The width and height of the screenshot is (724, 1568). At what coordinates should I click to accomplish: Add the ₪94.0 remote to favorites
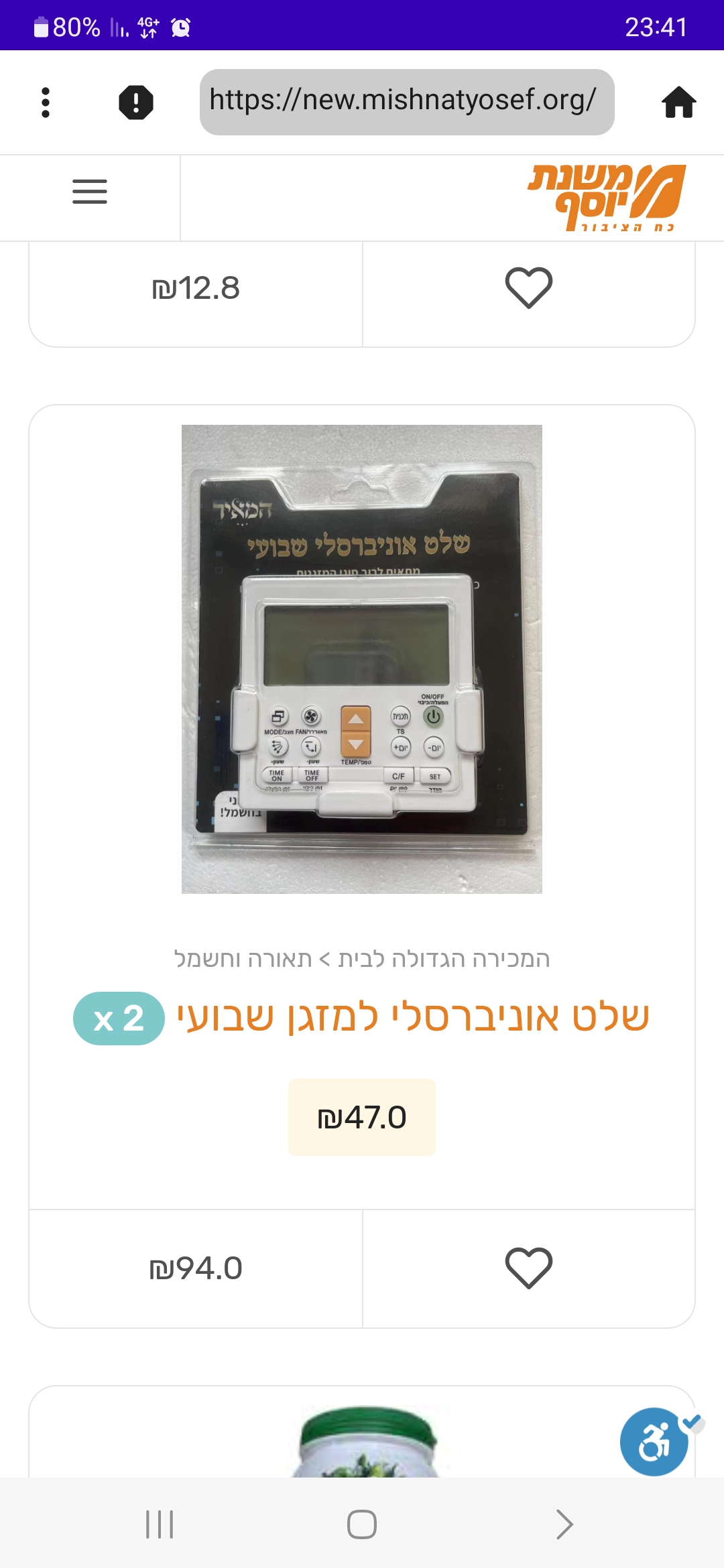[x=528, y=1268]
